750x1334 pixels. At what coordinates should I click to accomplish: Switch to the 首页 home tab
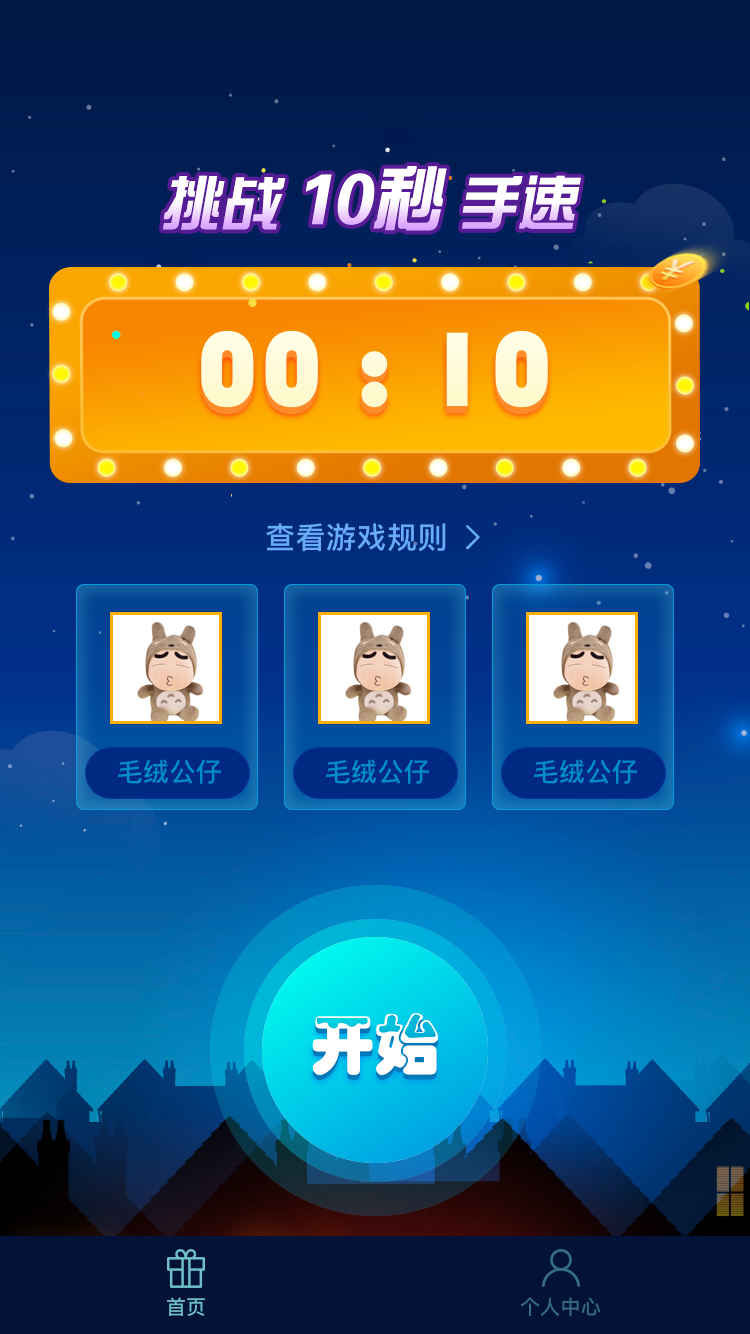pos(186,1284)
